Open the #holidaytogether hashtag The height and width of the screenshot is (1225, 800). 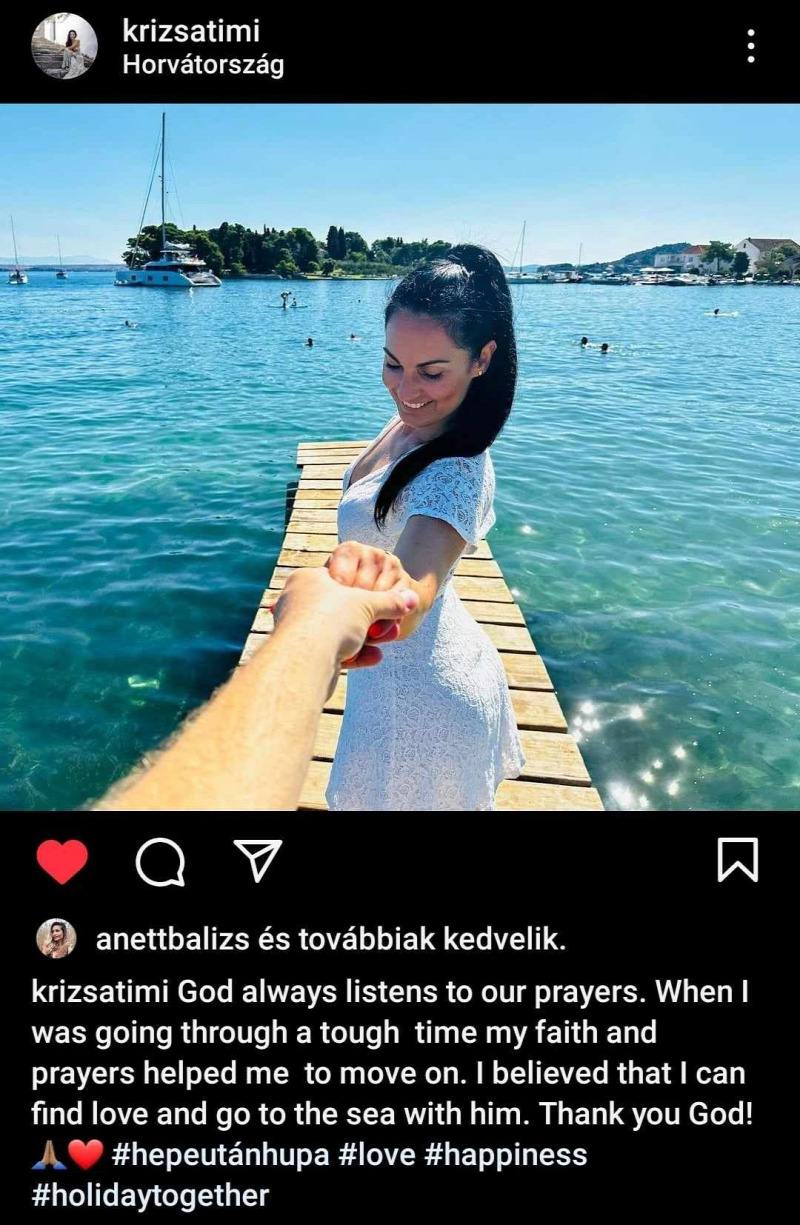coord(150,1196)
